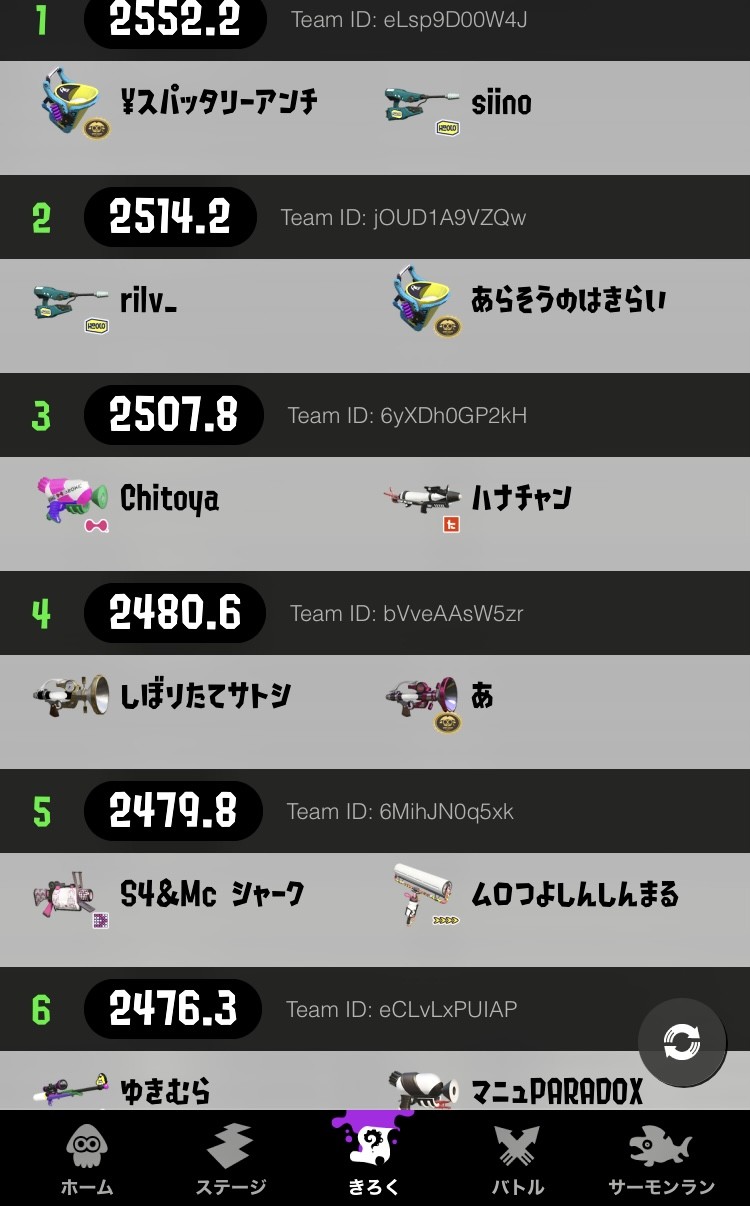The height and width of the screenshot is (1206, 750).
Task: Open the サーモンラン tab
Action: 661,1160
